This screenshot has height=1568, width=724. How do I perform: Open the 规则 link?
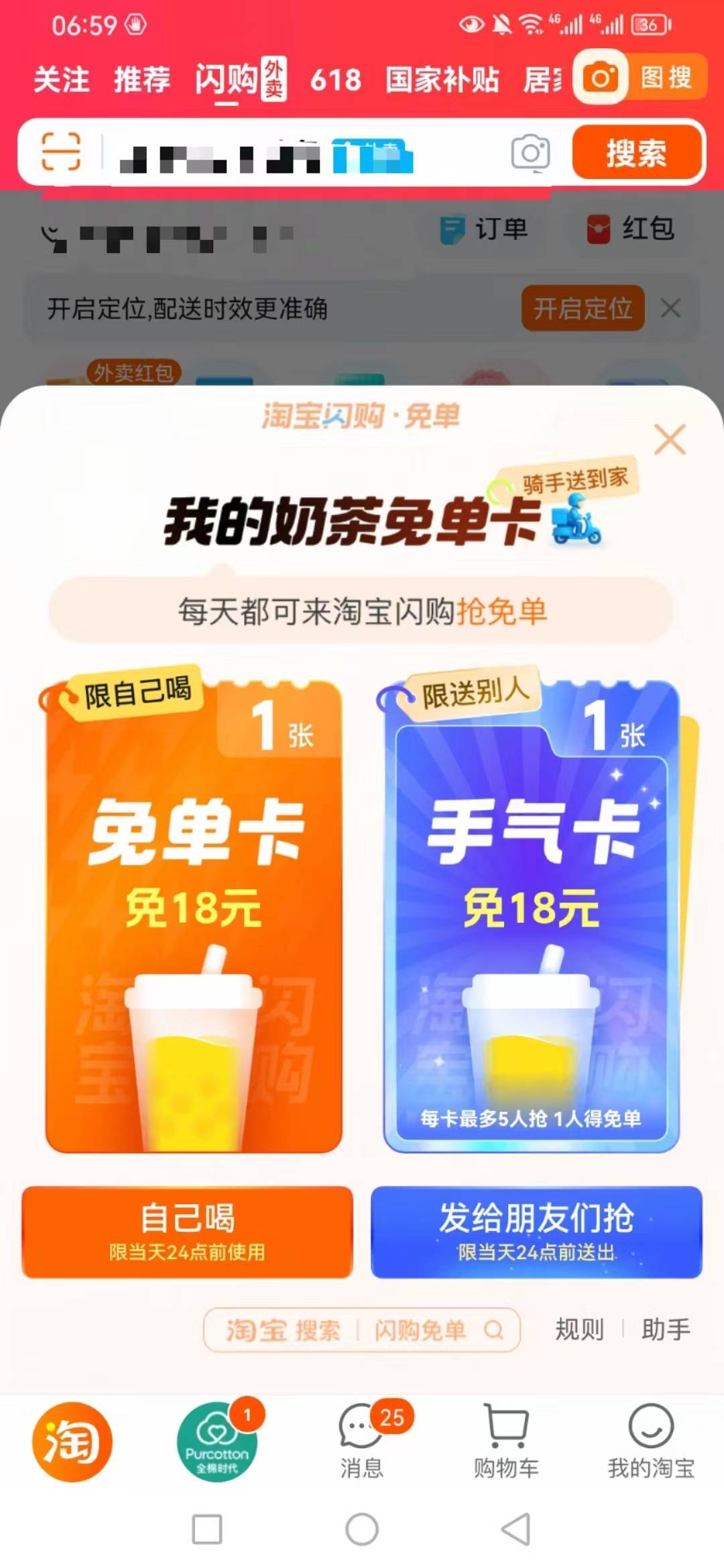579,1329
